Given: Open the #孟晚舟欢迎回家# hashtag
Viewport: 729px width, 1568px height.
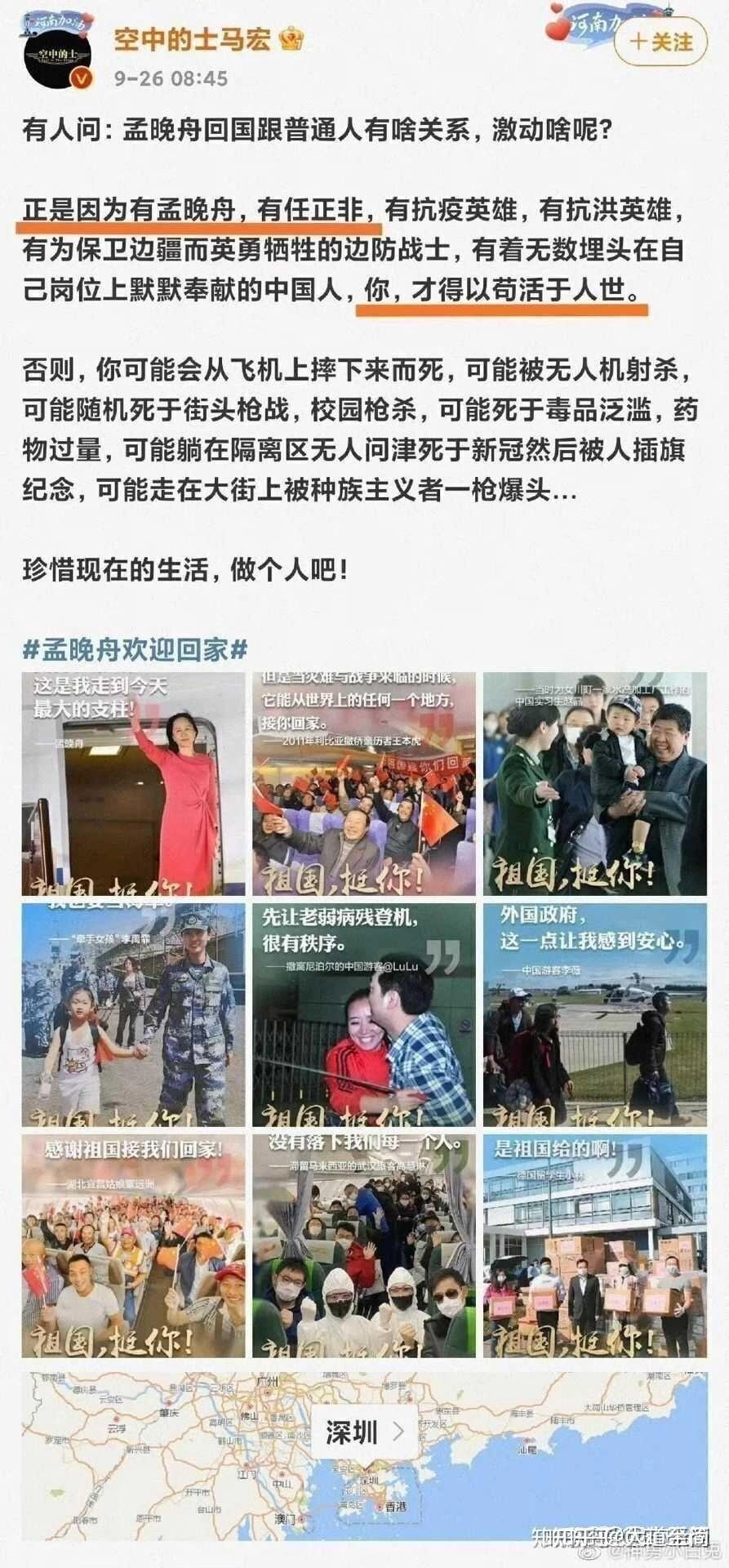Looking at the screenshot, I should pos(136,650).
